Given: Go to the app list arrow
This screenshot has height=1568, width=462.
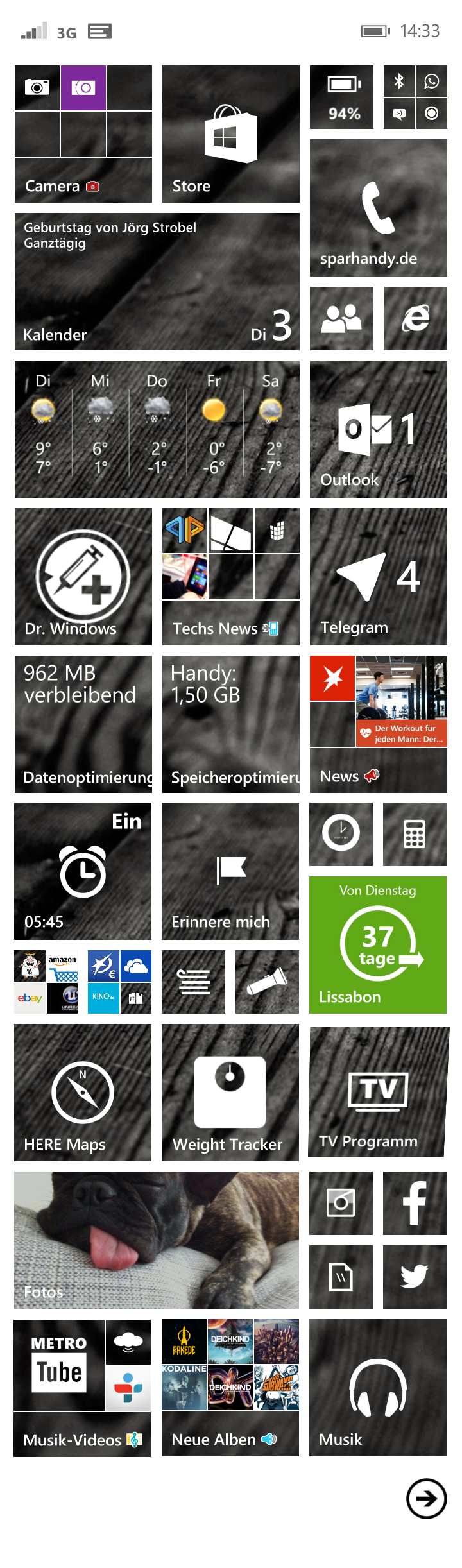Looking at the screenshot, I should [x=426, y=1499].
